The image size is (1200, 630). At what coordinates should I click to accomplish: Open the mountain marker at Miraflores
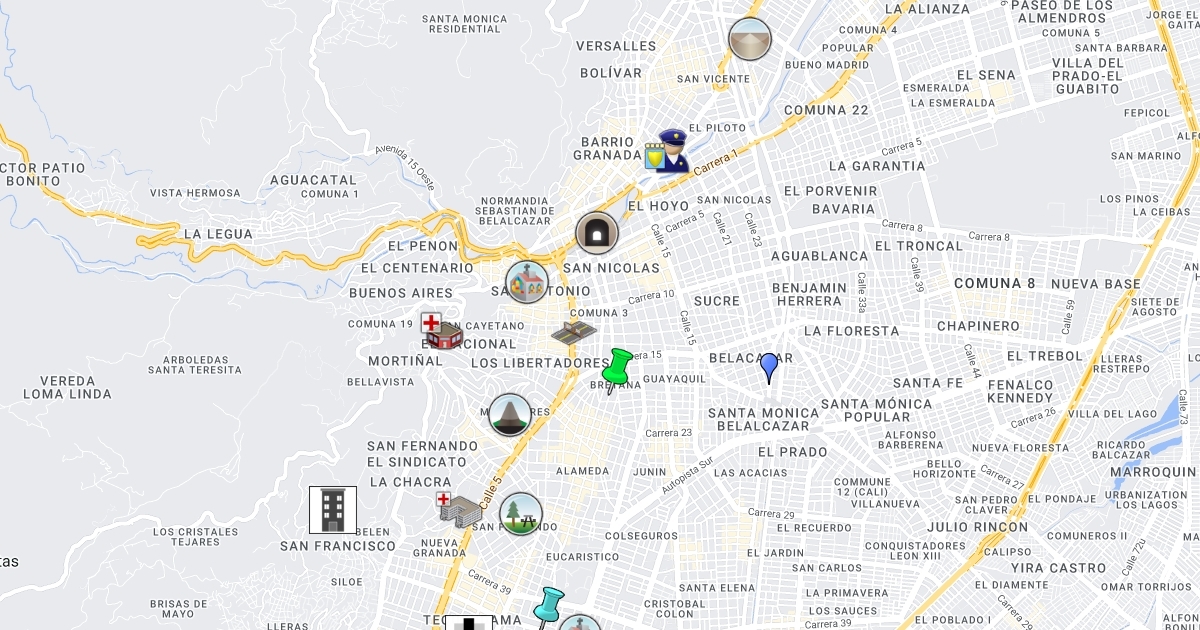510,414
